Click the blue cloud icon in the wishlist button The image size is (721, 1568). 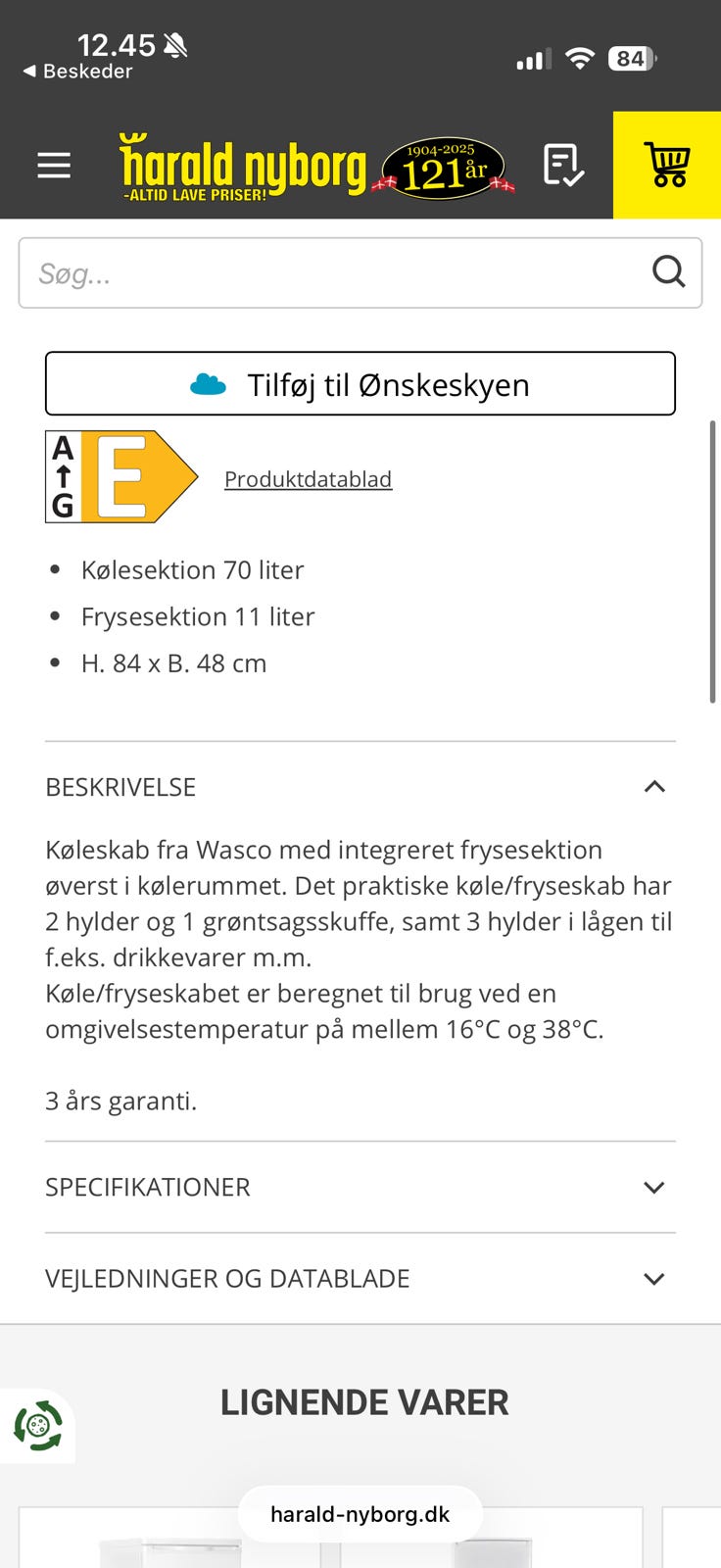[208, 384]
